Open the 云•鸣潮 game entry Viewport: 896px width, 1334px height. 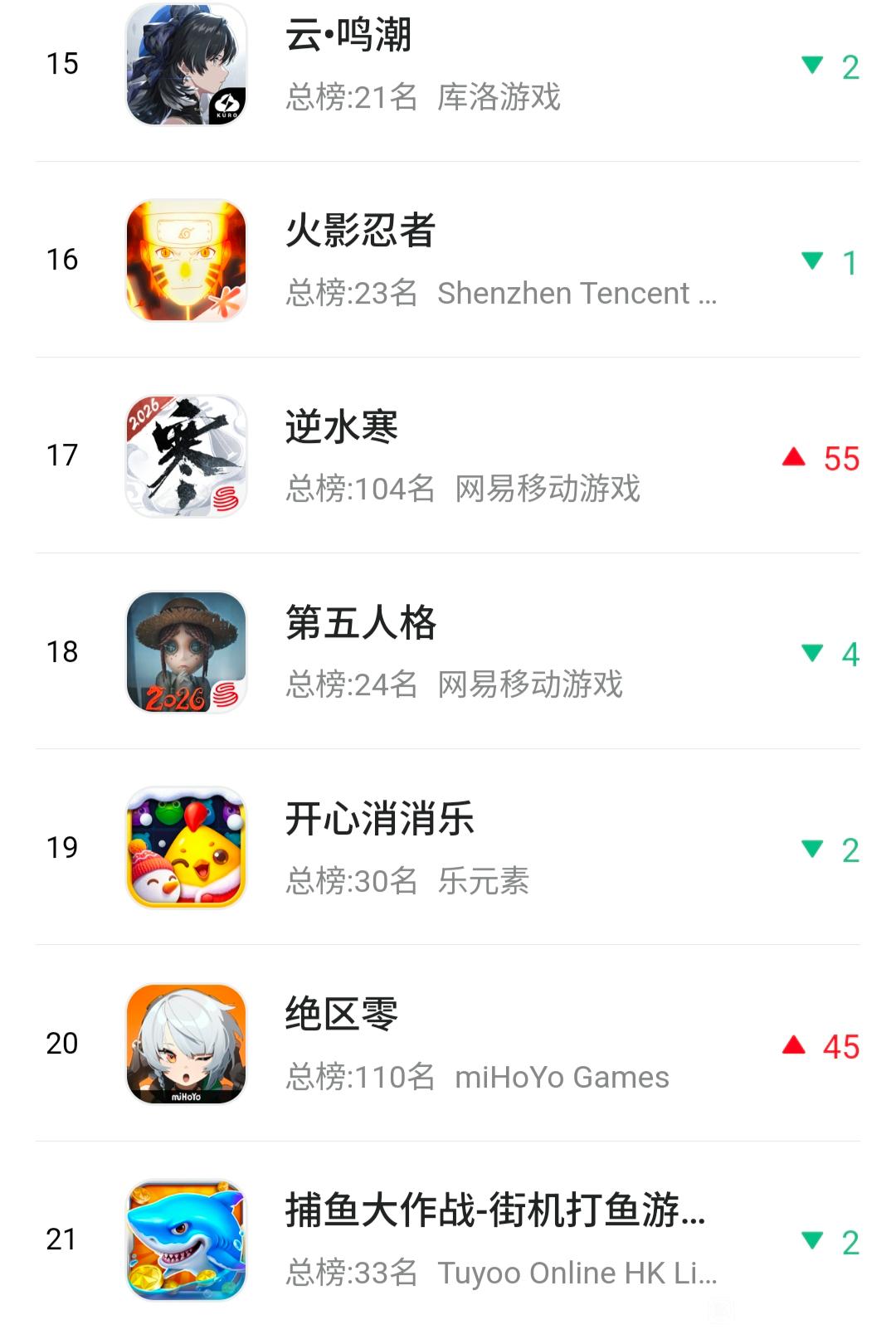click(348, 37)
